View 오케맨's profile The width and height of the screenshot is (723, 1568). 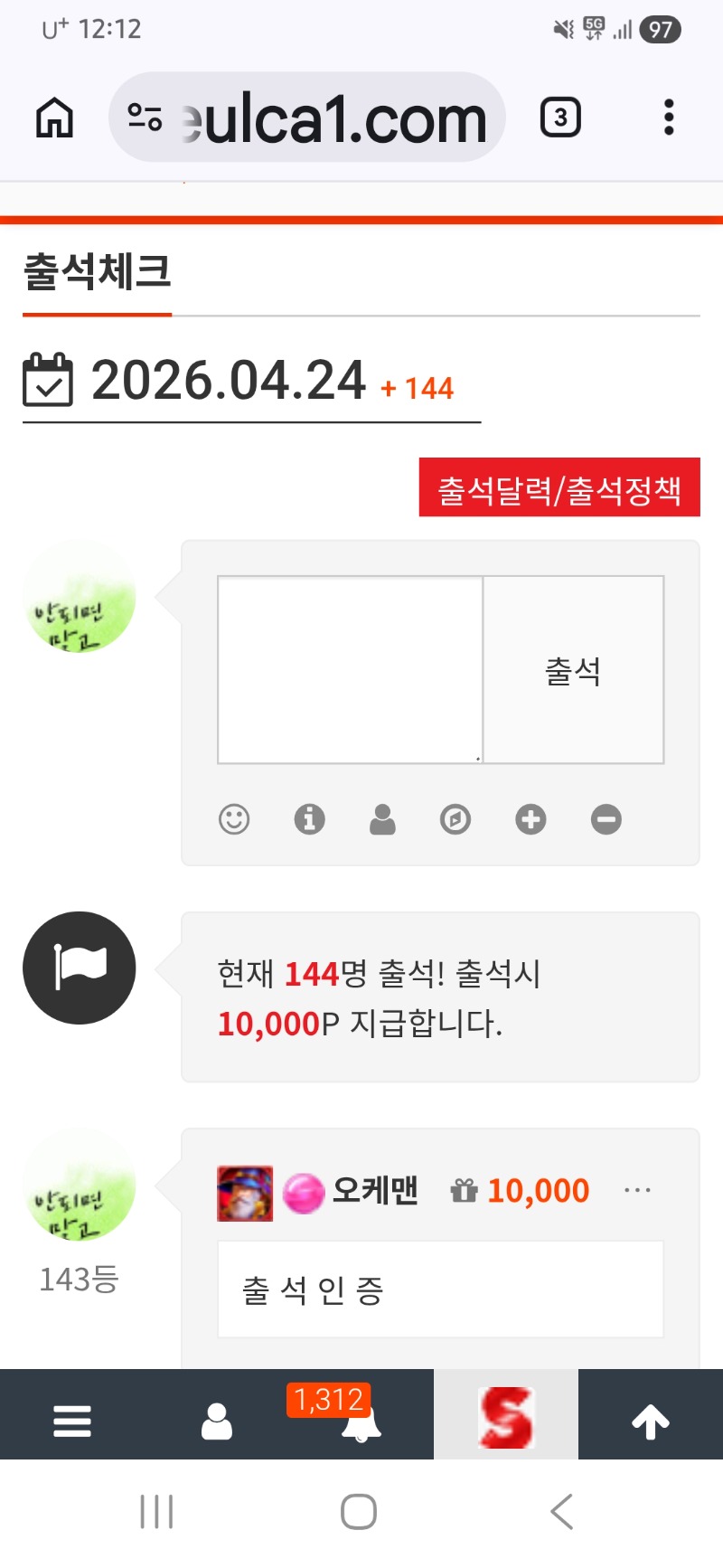tap(374, 1191)
